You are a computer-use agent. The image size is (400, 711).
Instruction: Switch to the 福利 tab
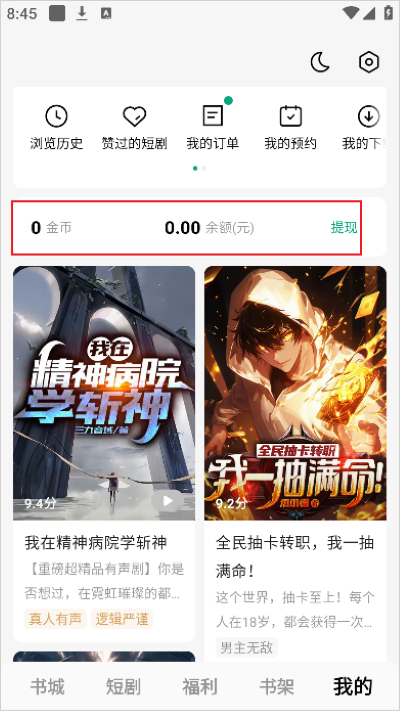click(x=200, y=687)
